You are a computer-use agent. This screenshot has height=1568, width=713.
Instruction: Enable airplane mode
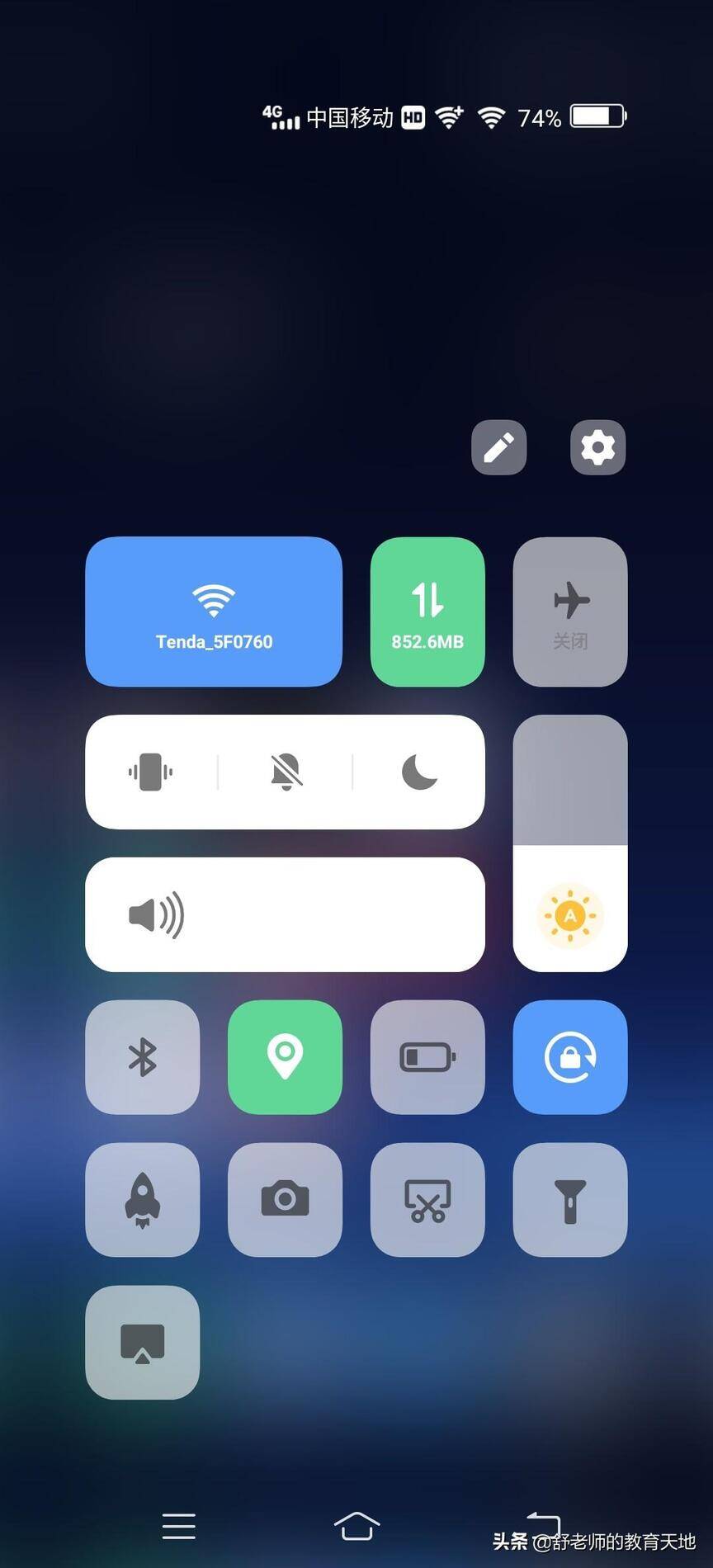(570, 612)
